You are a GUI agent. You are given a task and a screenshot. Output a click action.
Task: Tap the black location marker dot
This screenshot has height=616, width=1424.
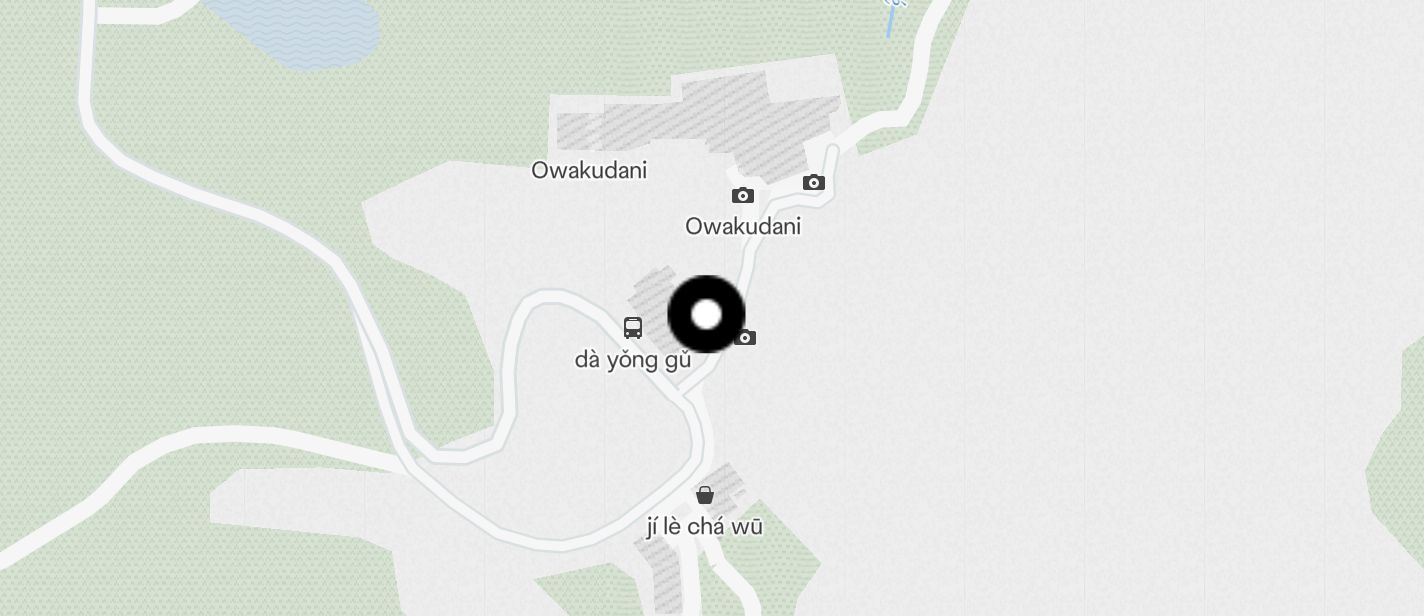[x=706, y=314]
